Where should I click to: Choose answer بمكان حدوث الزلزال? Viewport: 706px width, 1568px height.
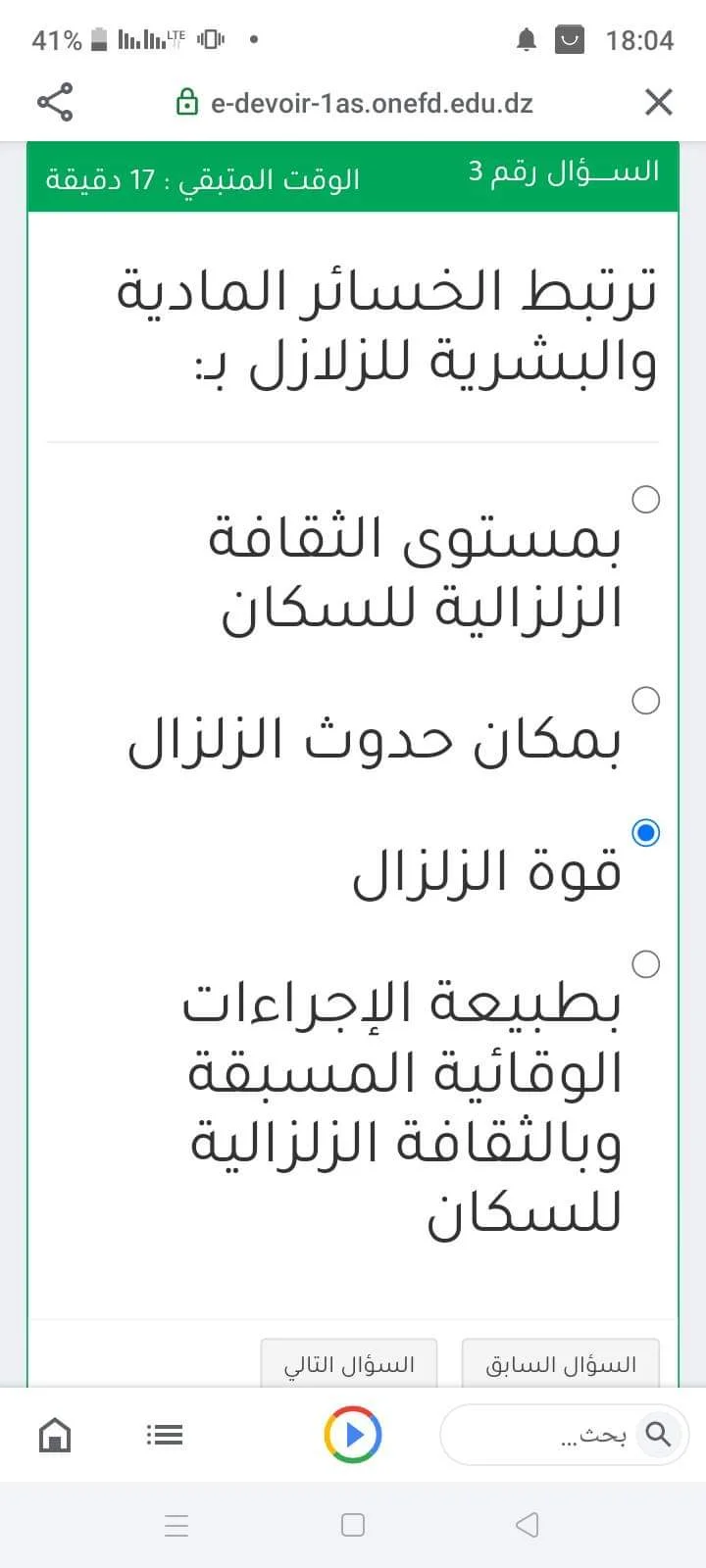click(x=645, y=701)
